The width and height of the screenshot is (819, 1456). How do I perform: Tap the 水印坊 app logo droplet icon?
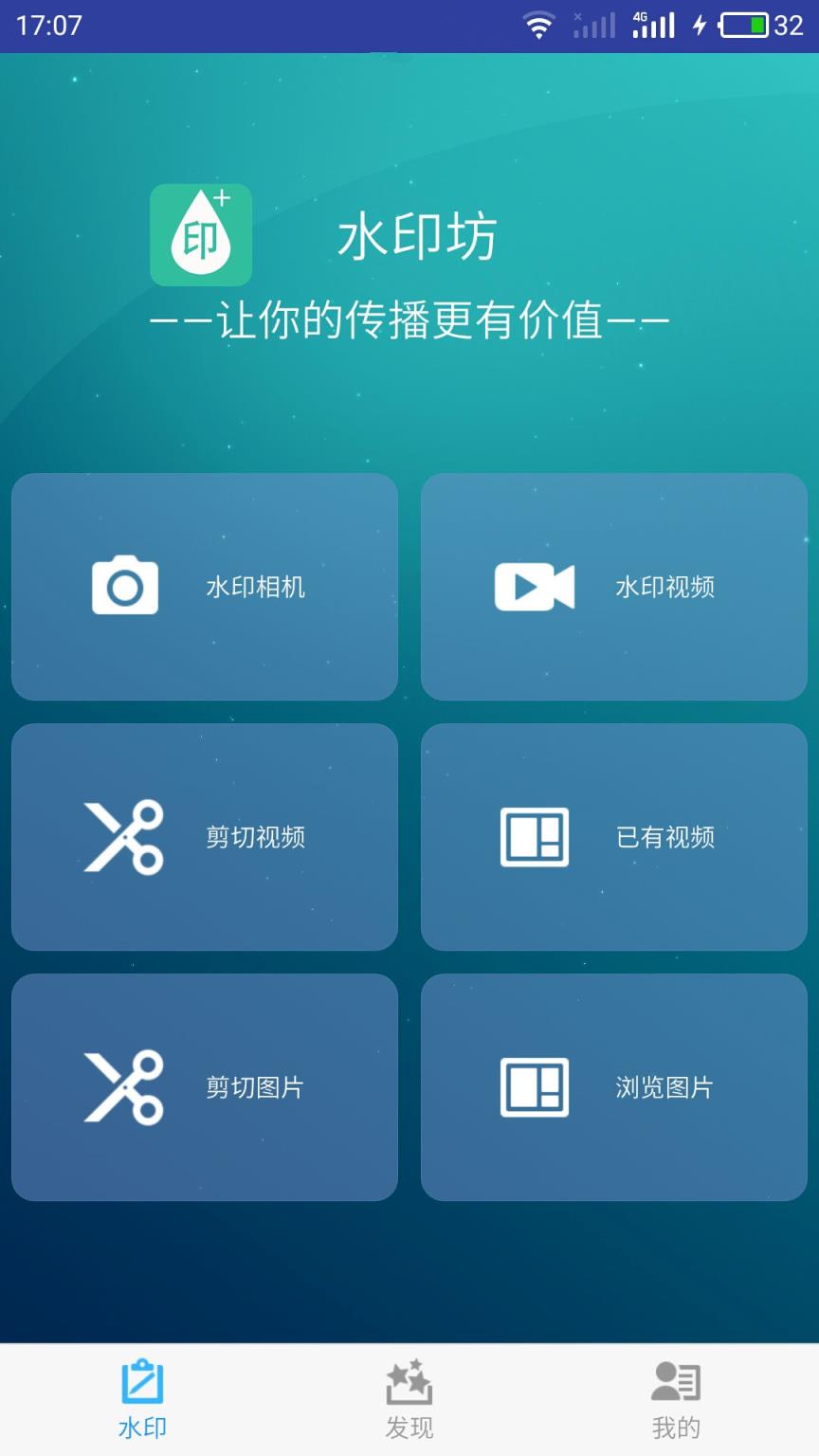point(200,236)
